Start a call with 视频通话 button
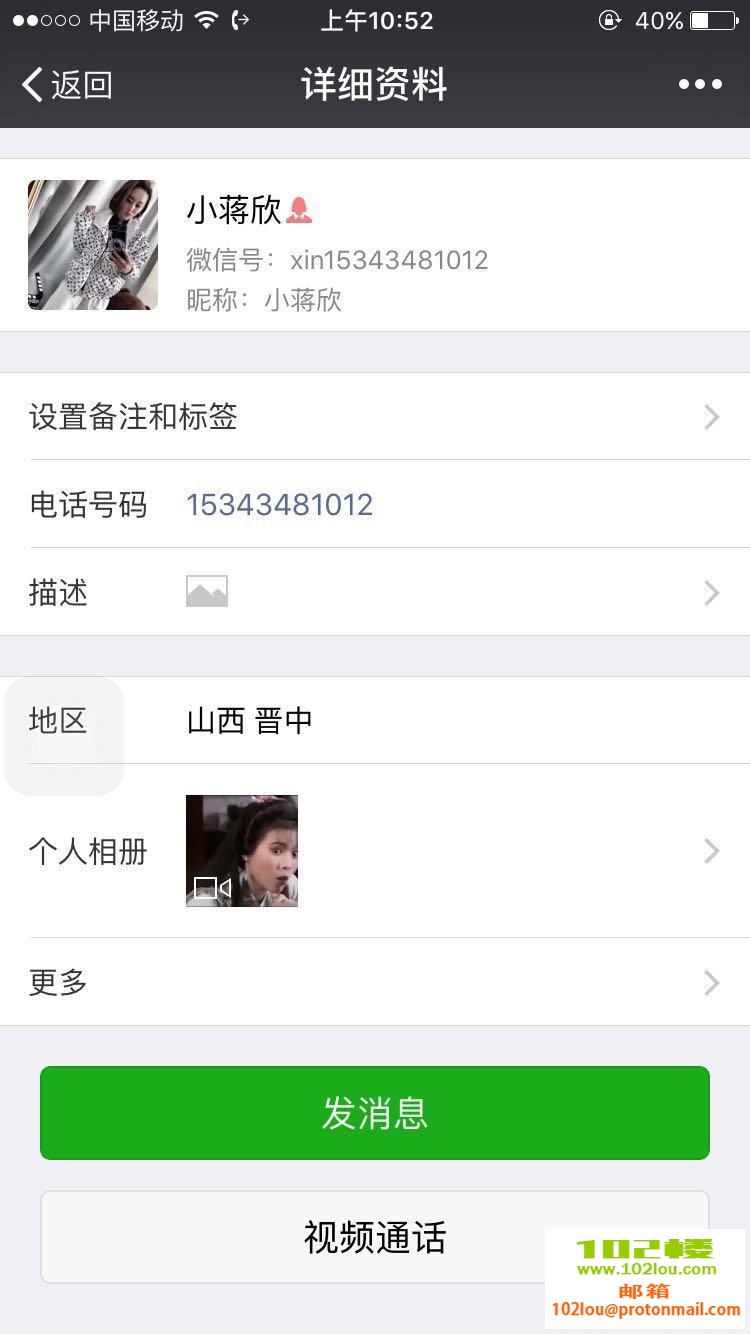Image resolution: width=750 pixels, height=1334 pixels. pos(375,1237)
